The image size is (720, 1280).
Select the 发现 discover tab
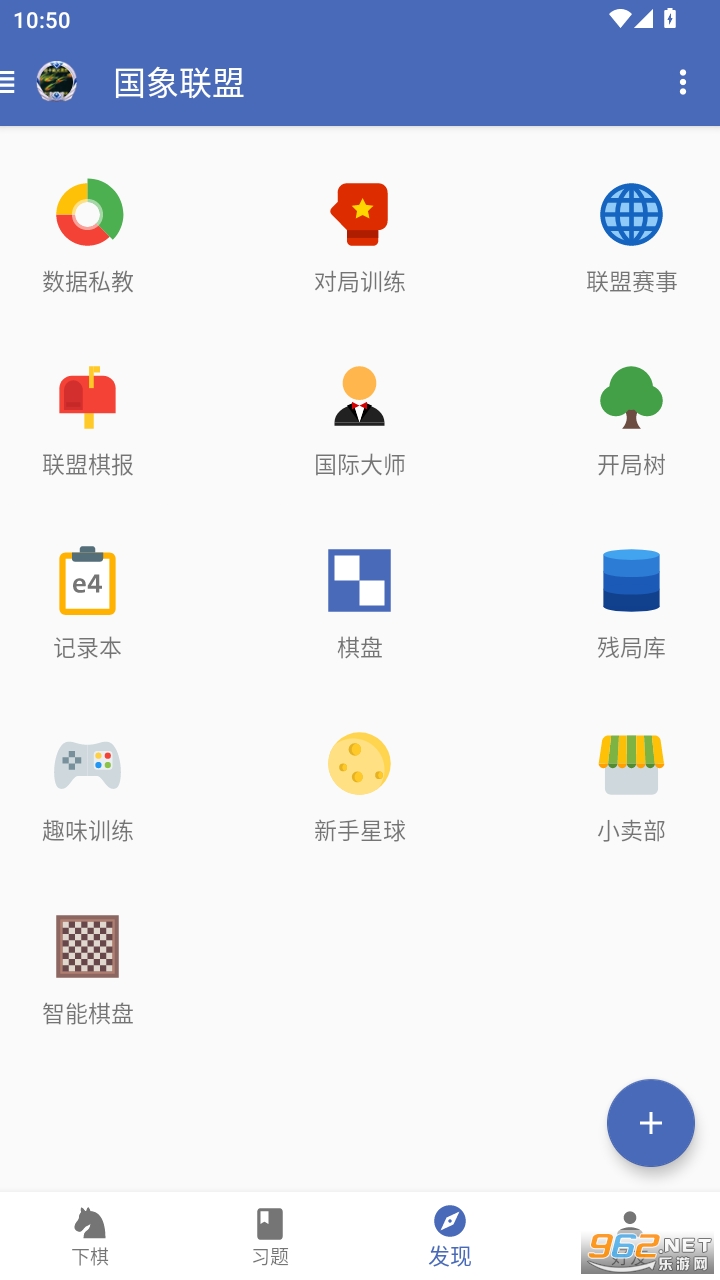click(450, 1235)
